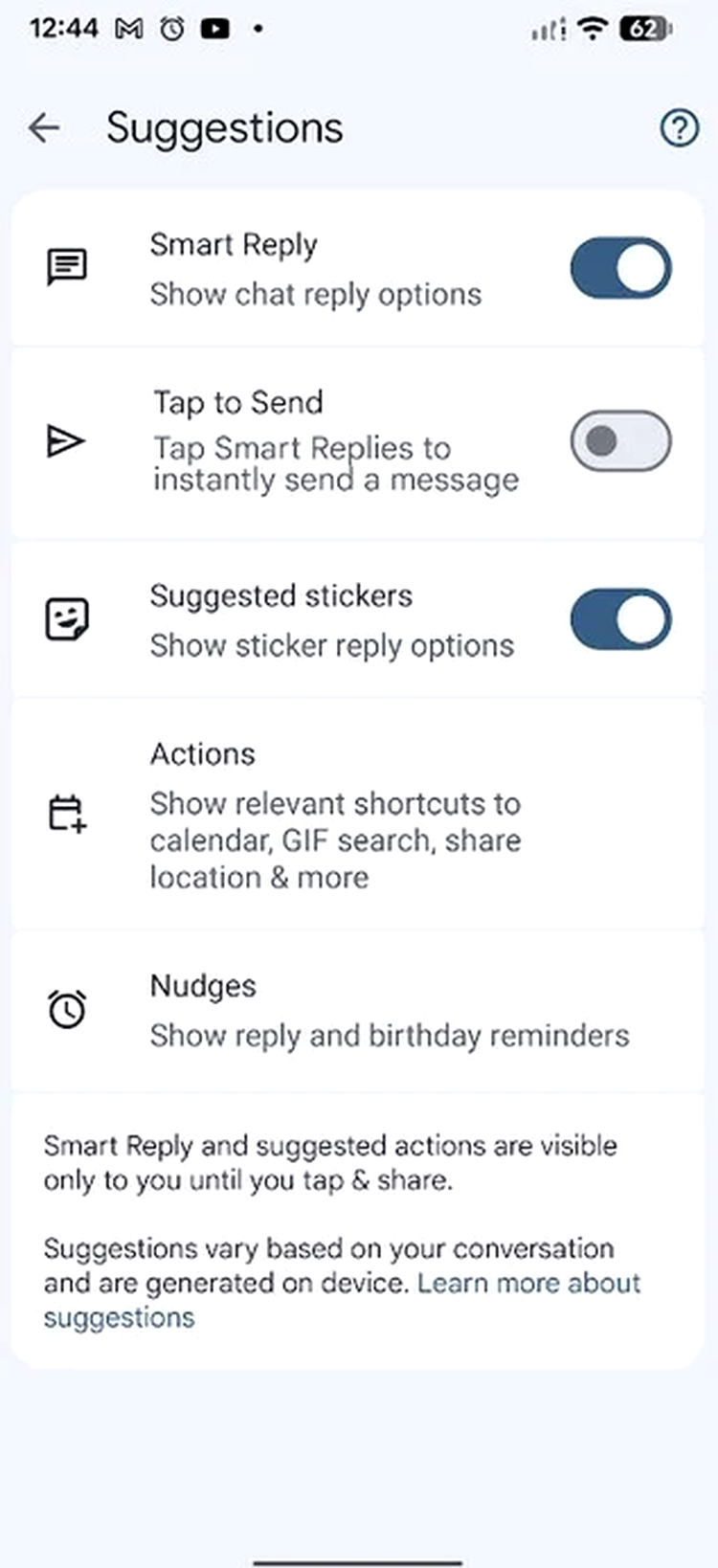Enable Tap to Send

point(620,441)
